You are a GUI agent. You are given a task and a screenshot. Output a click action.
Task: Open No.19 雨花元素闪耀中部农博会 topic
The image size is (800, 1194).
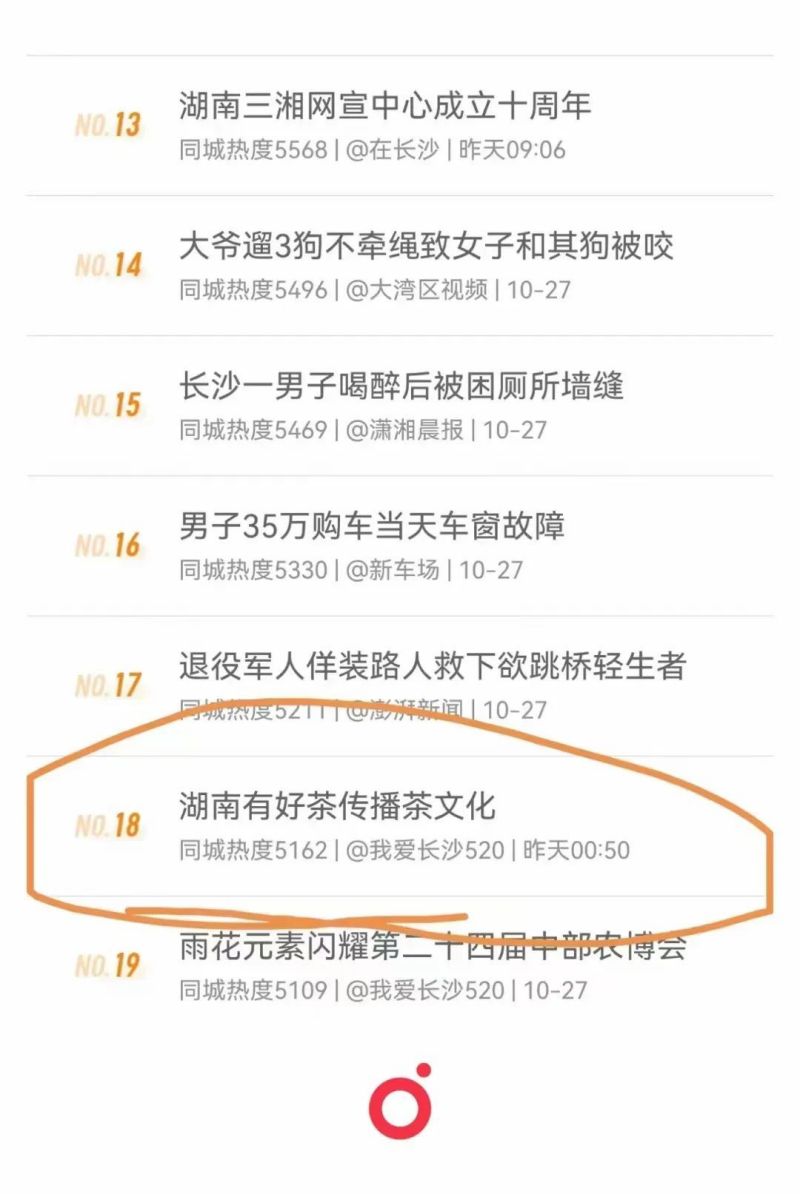pos(432,946)
